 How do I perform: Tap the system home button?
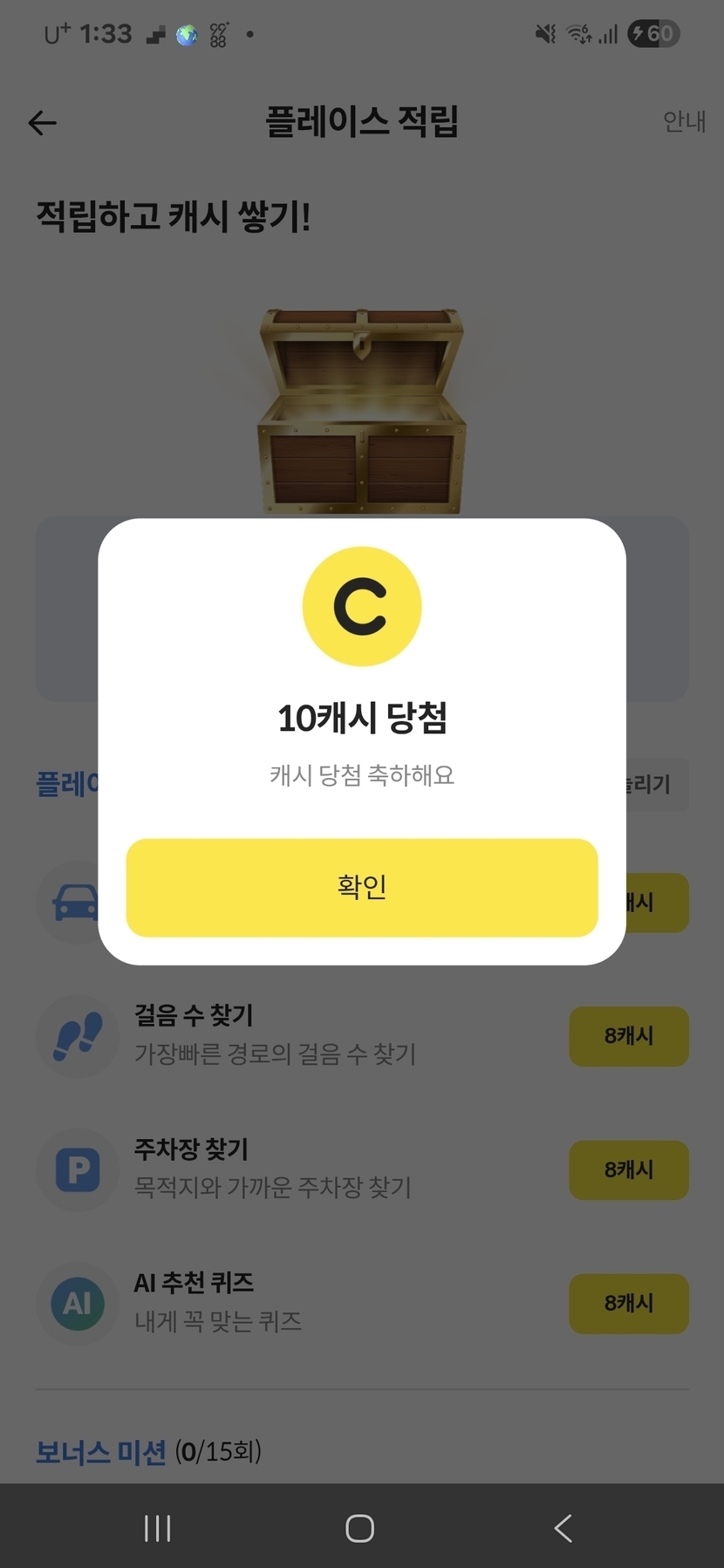click(360, 1528)
